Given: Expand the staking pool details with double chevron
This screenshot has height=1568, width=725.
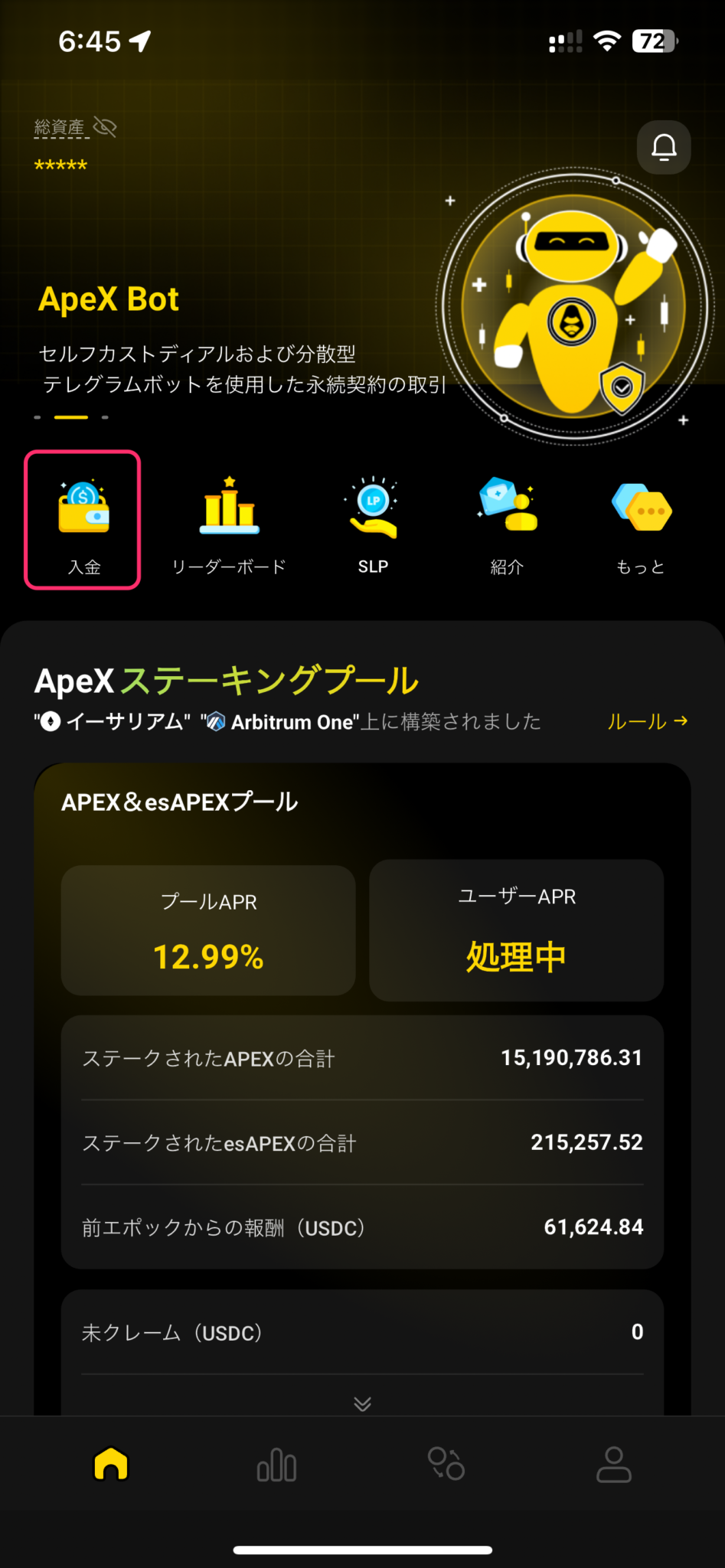Looking at the screenshot, I should click(x=361, y=1403).
